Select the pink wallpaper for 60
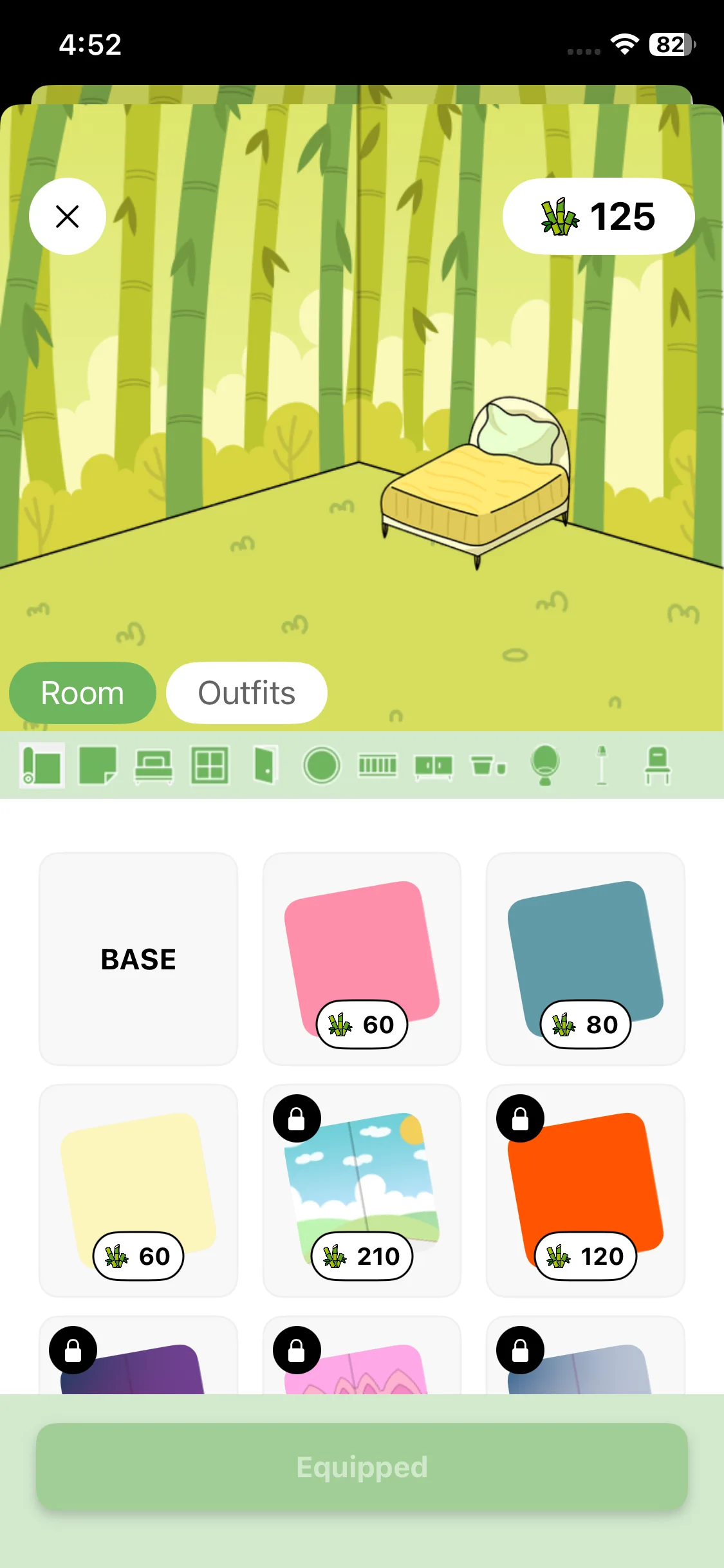 coord(362,959)
